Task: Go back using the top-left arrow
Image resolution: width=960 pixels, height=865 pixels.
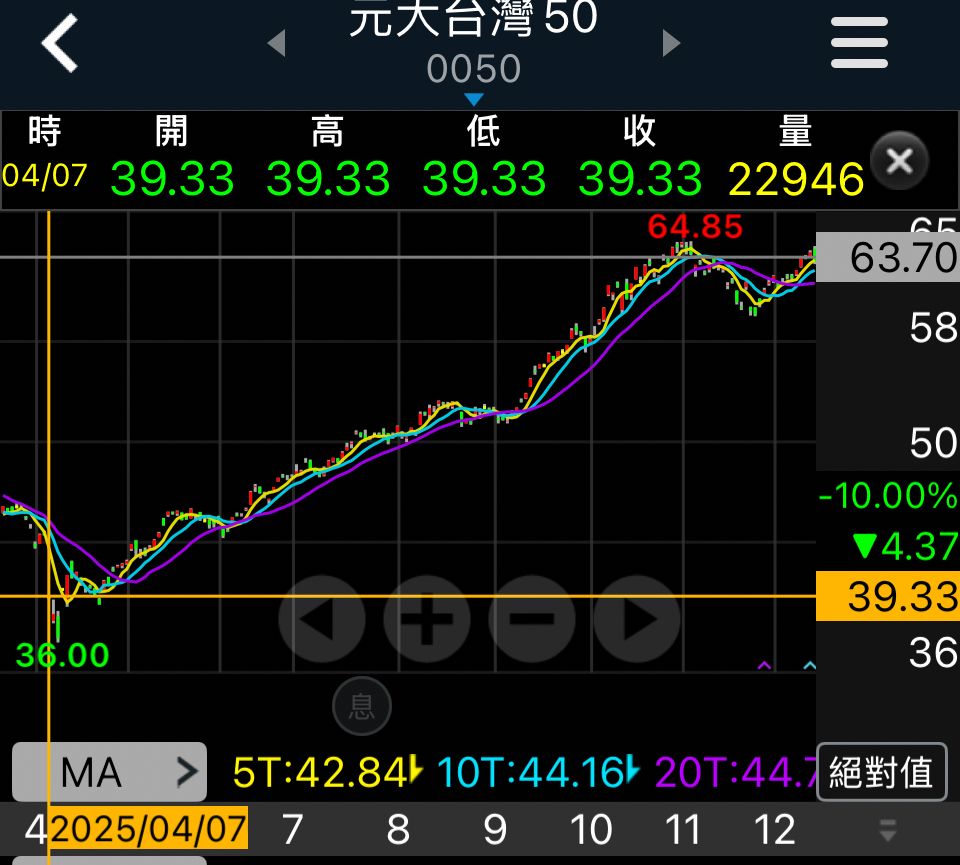Action: (60, 44)
